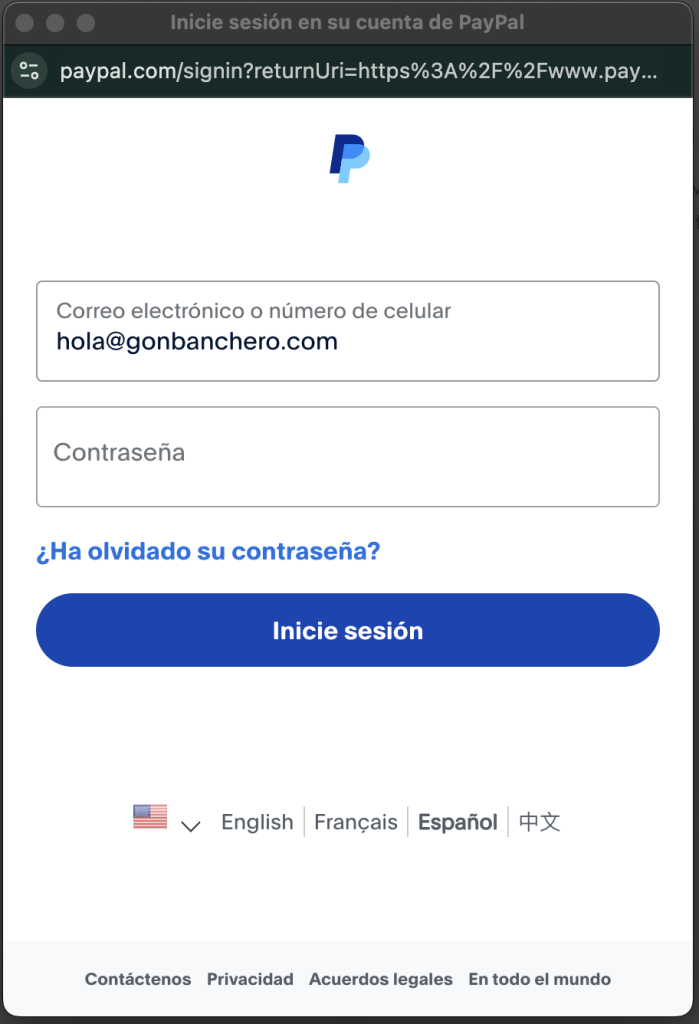The image size is (699, 1024).
Task: Switch language to Français
Action: (x=355, y=822)
